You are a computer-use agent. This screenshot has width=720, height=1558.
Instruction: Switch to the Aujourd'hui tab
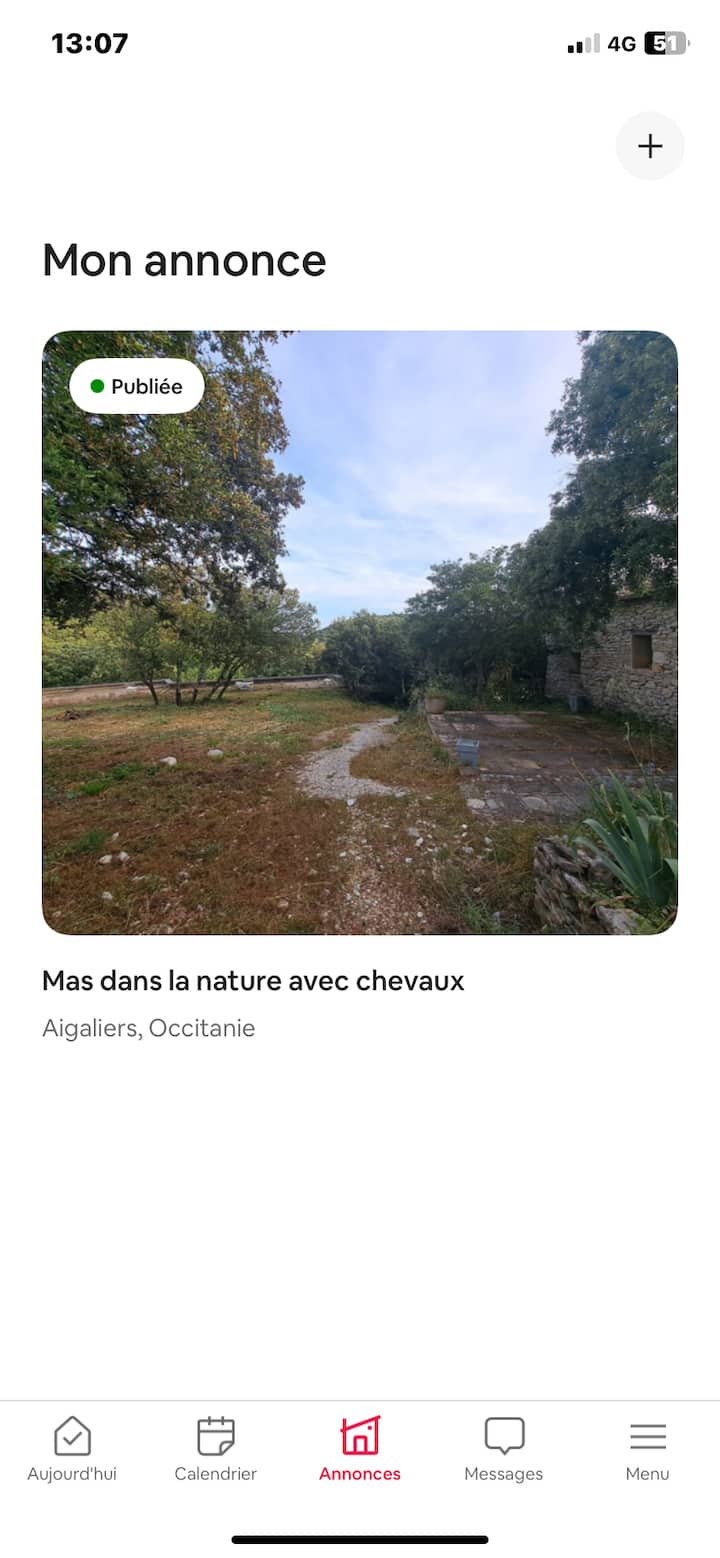(72, 1448)
